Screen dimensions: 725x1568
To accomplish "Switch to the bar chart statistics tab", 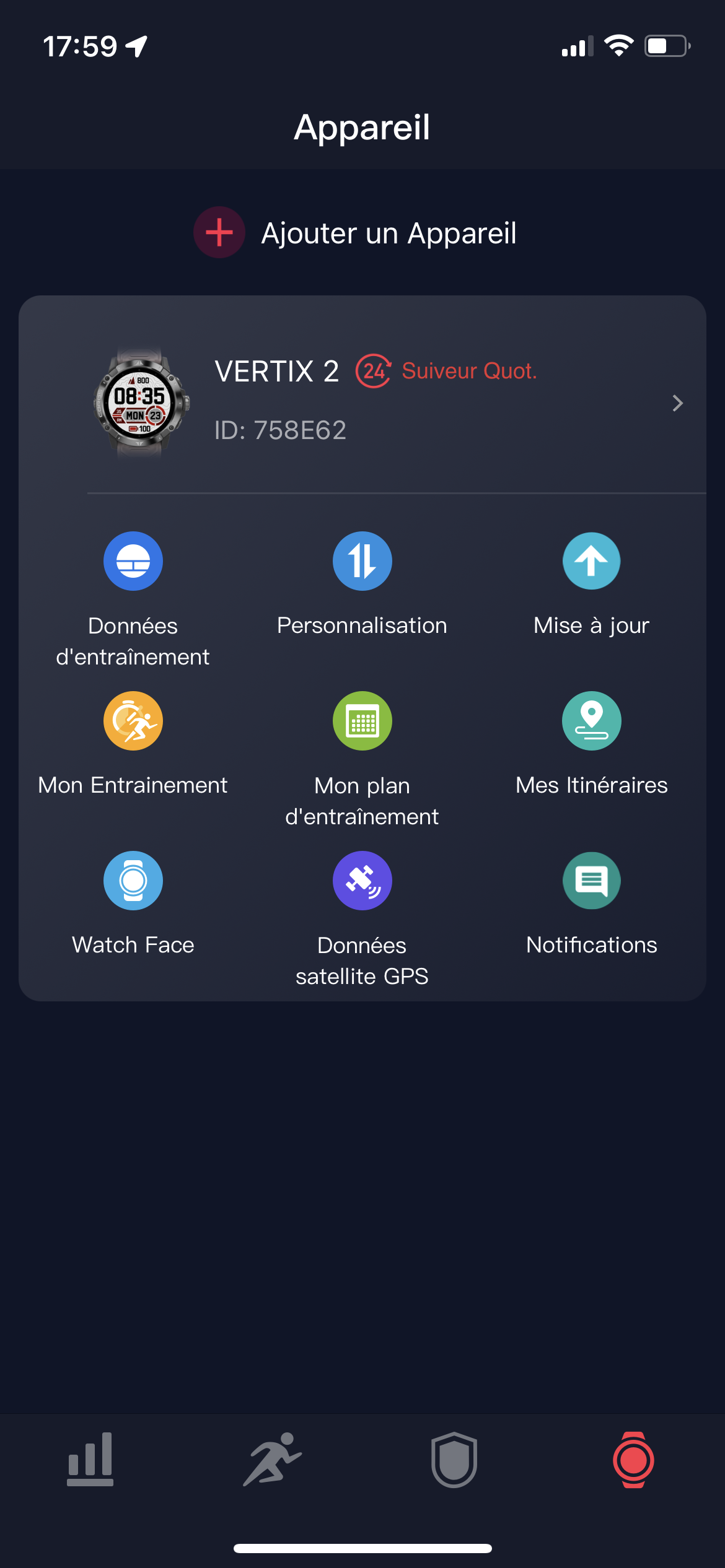I will pos(90,1459).
